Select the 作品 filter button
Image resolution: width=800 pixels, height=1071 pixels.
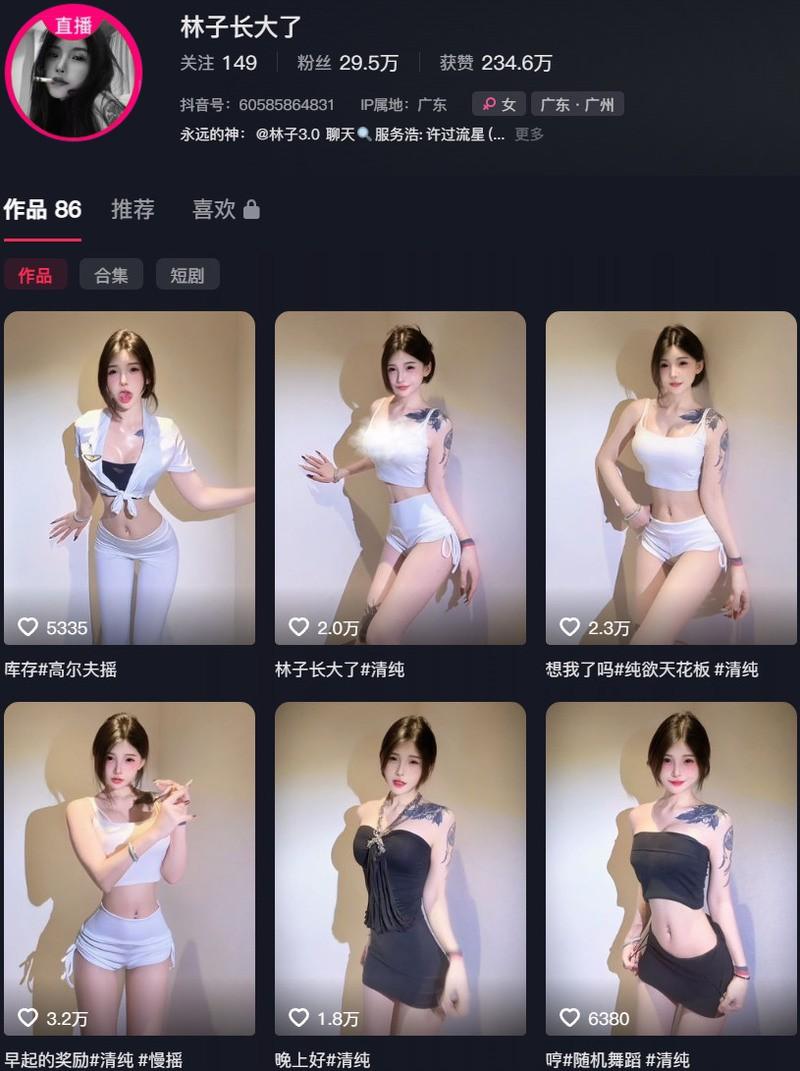[37, 274]
